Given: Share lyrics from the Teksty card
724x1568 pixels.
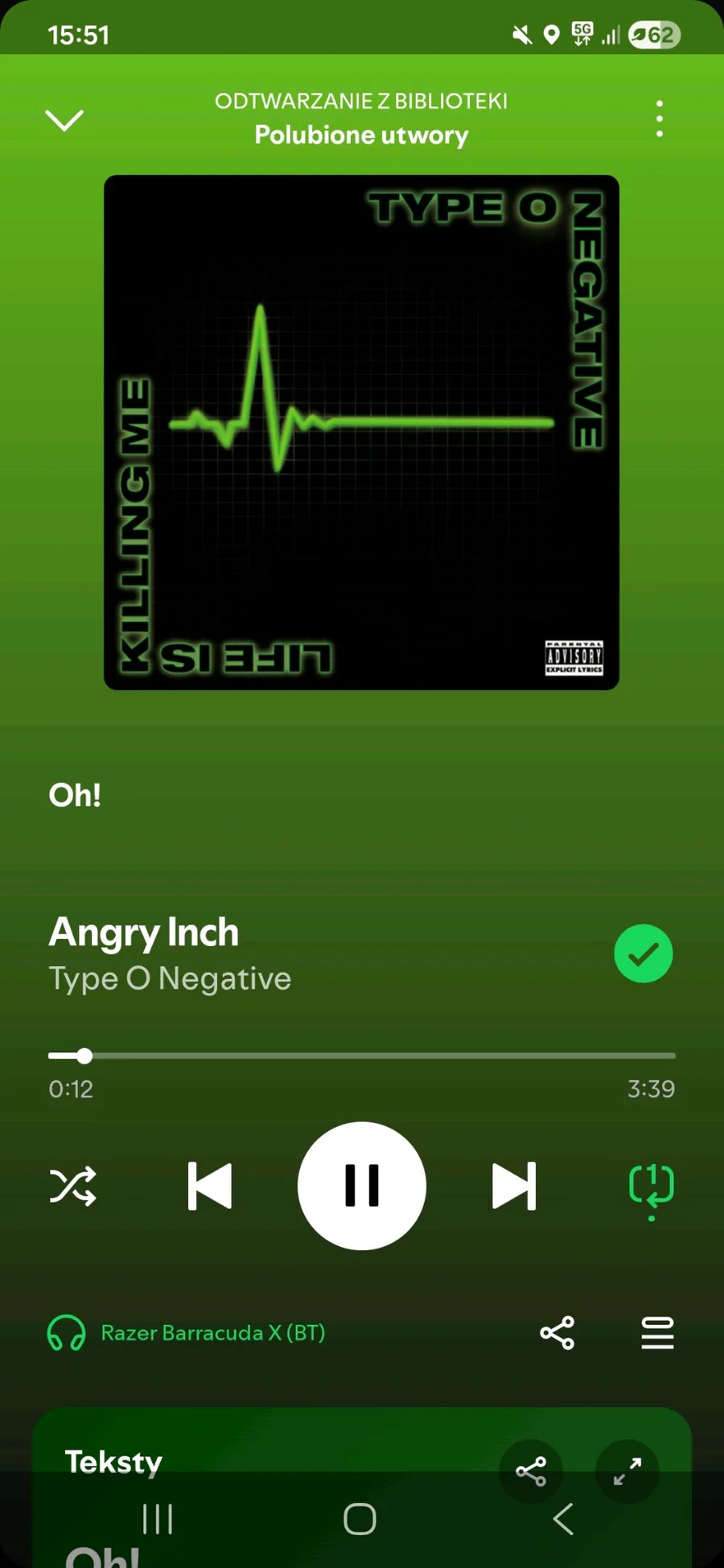Looking at the screenshot, I should (x=531, y=1471).
